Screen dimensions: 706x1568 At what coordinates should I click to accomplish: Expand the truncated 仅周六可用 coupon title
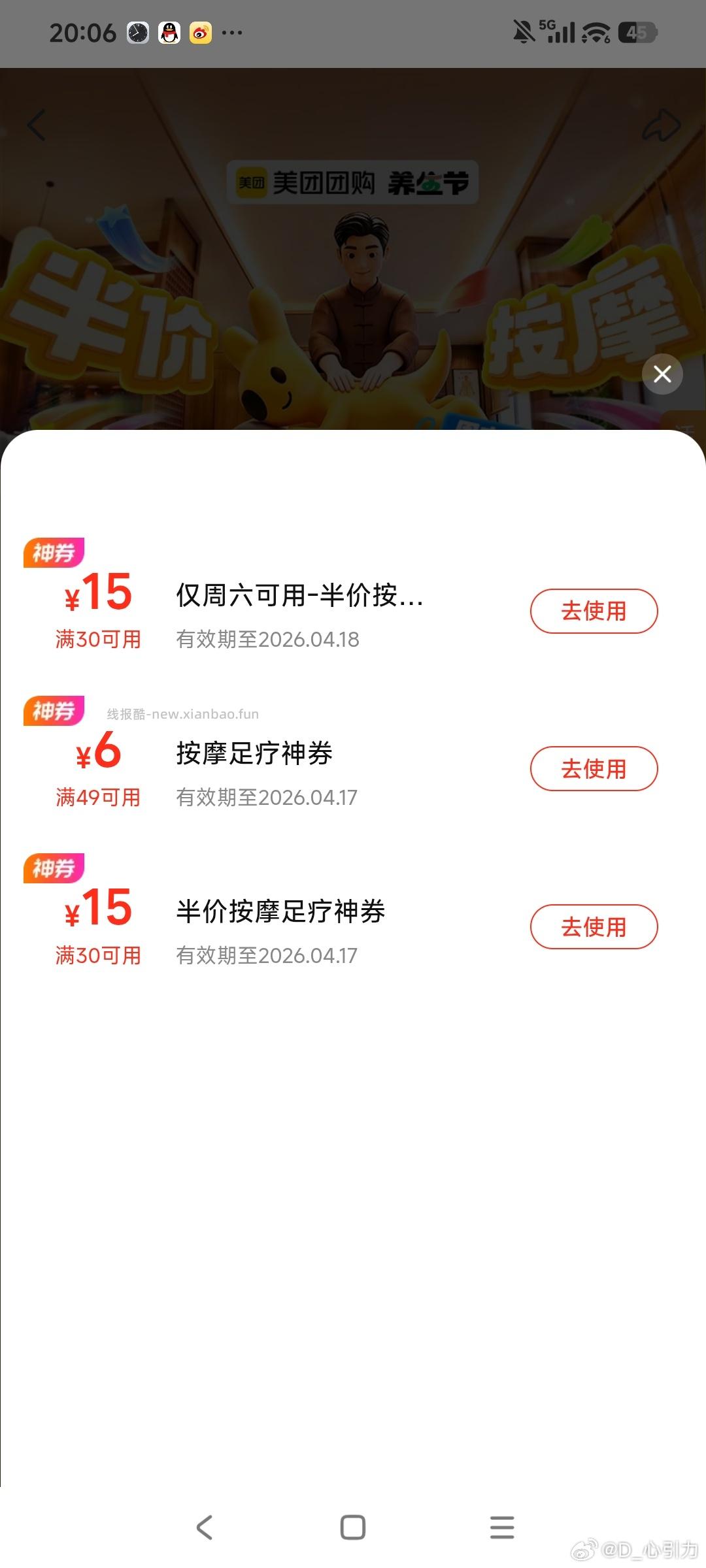click(x=301, y=596)
